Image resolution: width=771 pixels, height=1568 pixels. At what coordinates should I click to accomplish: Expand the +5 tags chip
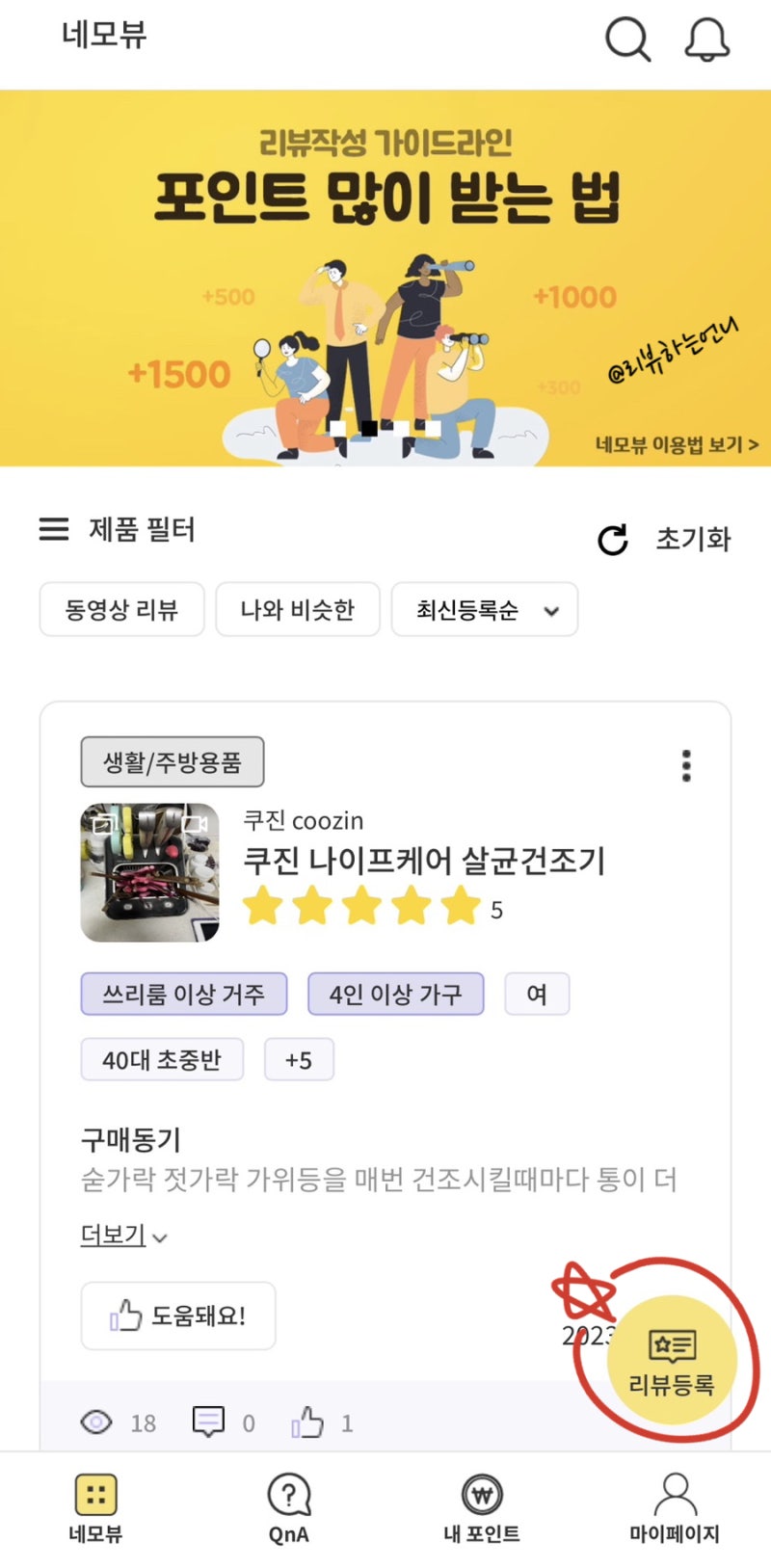299,1060
